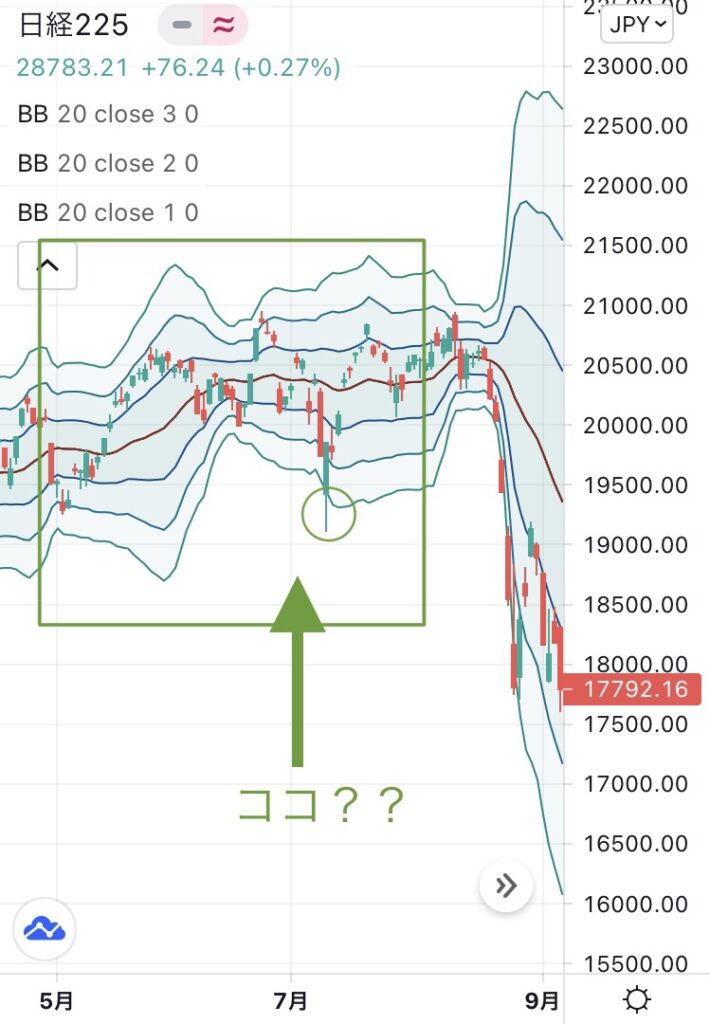This screenshot has width=710, height=1024.
Task: Tap the pink wave status icon beside 日経225
Action: [225, 25]
